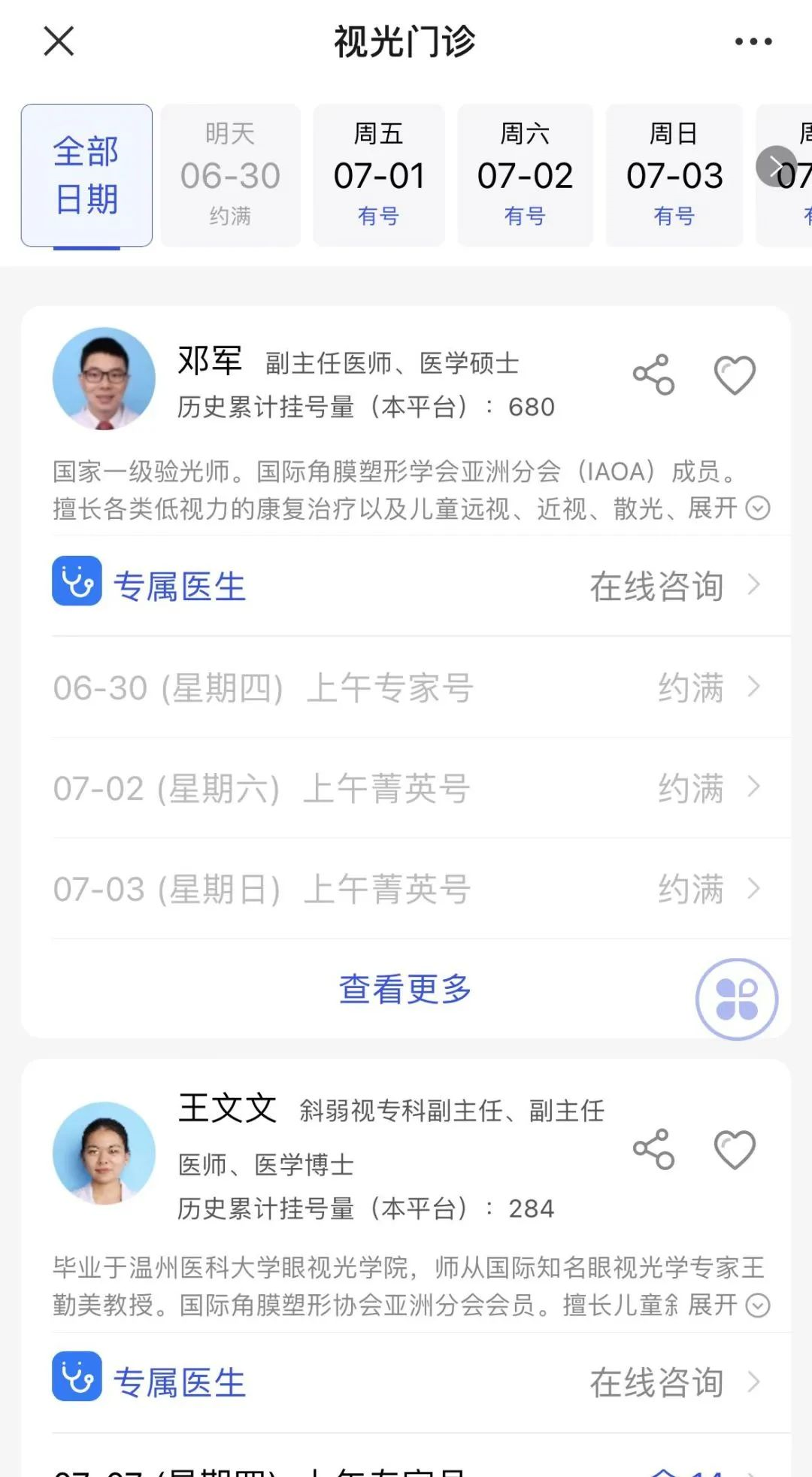Open the three-dot overflow menu
The height and width of the screenshot is (1477, 812).
[x=753, y=41]
